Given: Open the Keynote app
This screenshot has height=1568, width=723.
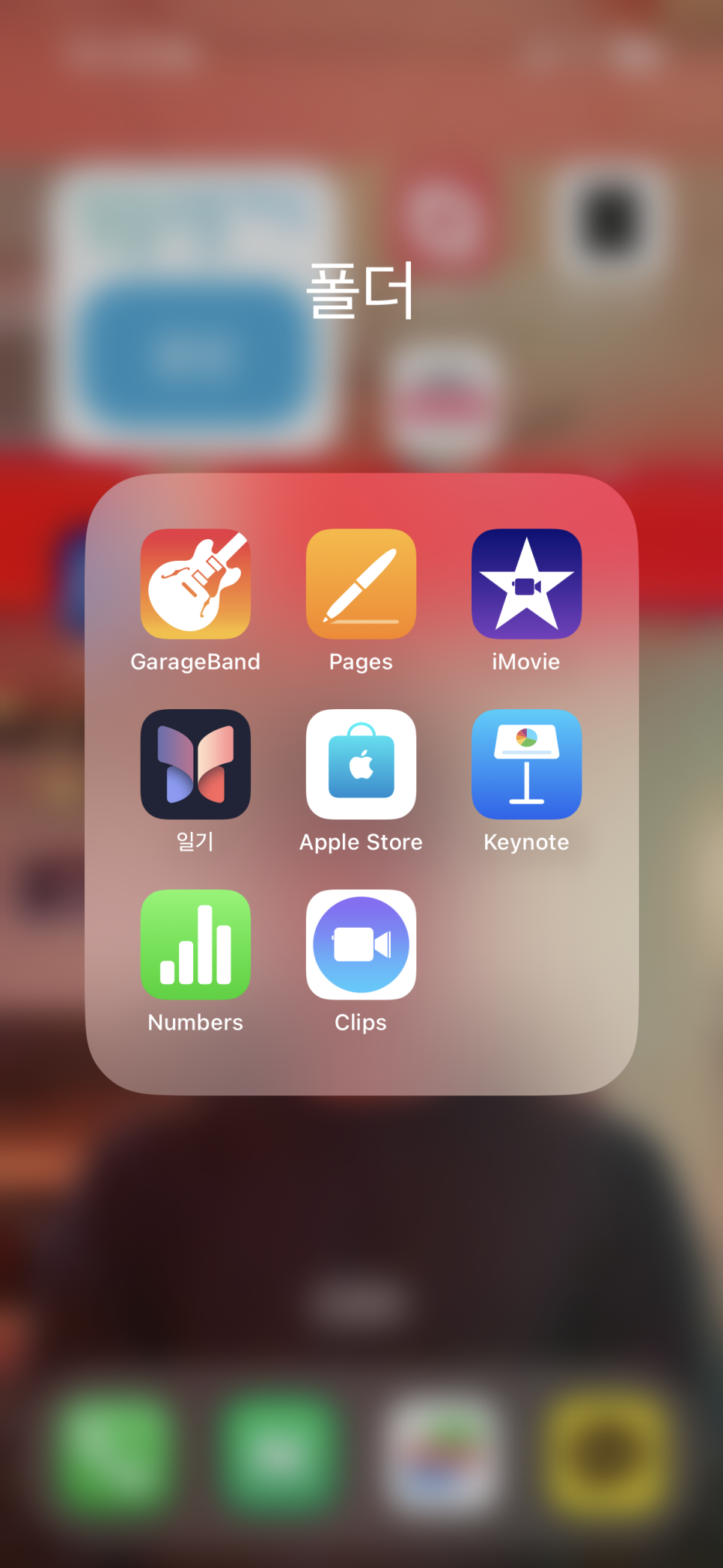Looking at the screenshot, I should (526, 765).
